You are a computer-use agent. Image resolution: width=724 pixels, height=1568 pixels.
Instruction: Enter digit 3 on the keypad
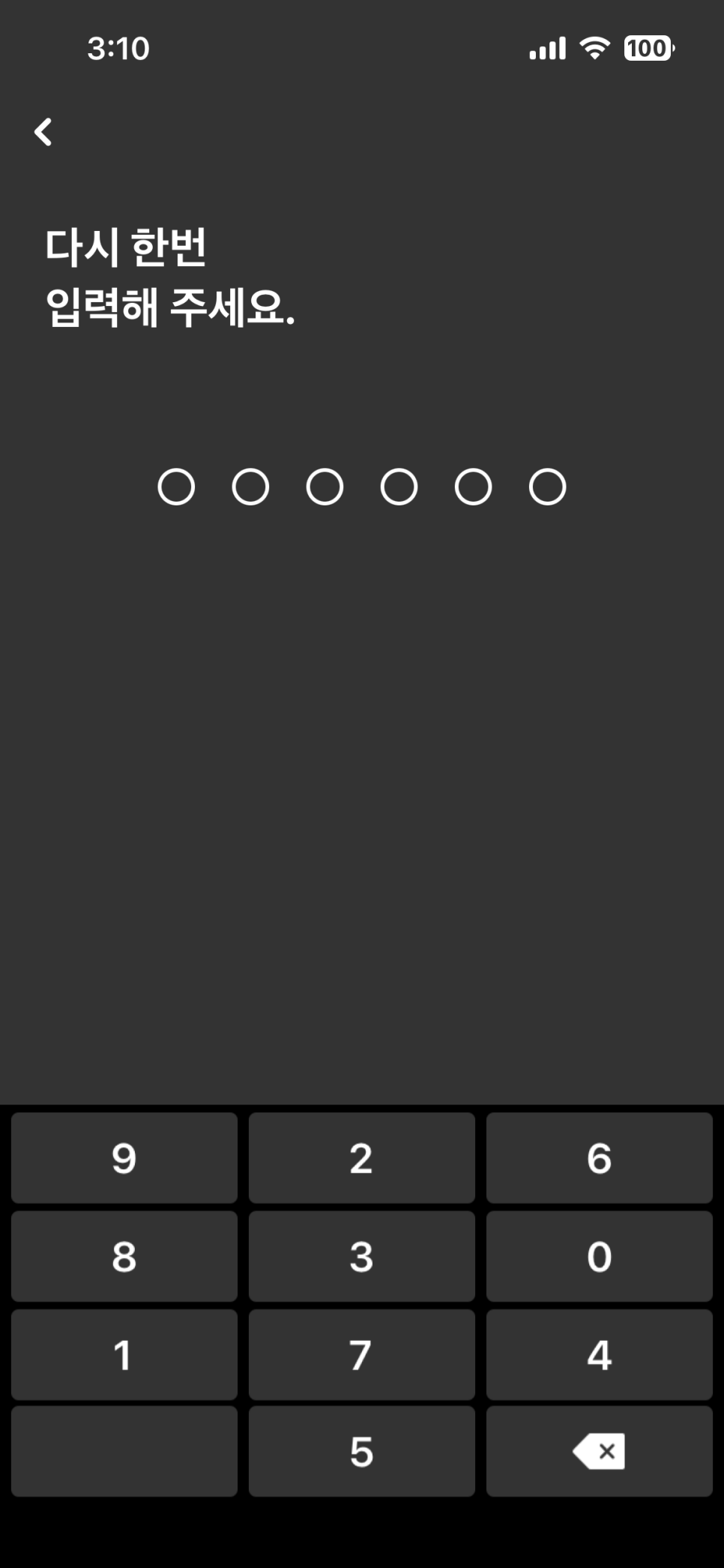pyautogui.click(x=361, y=1256)
